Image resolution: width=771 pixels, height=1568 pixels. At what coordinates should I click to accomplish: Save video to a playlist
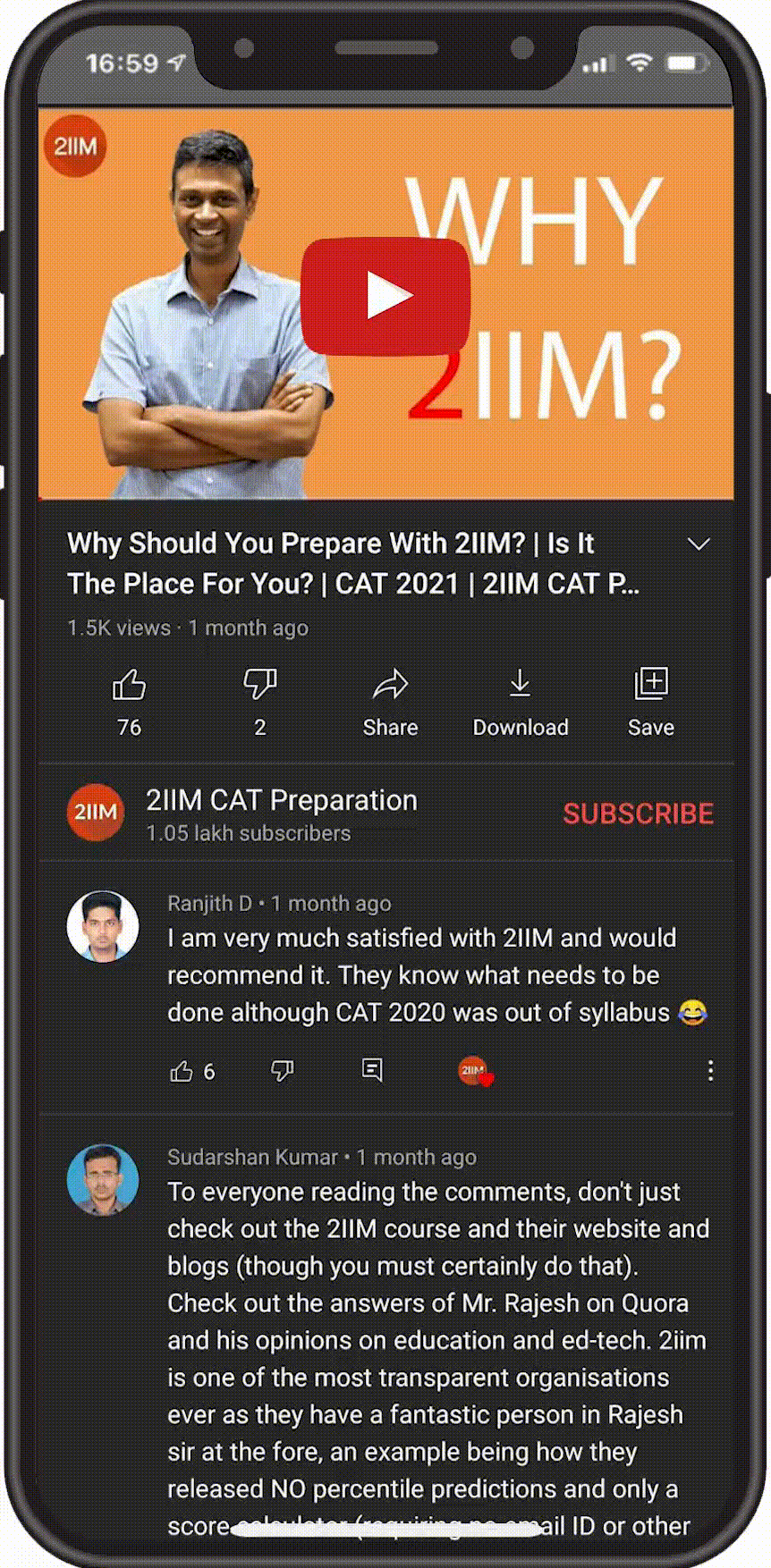(650, 686)
